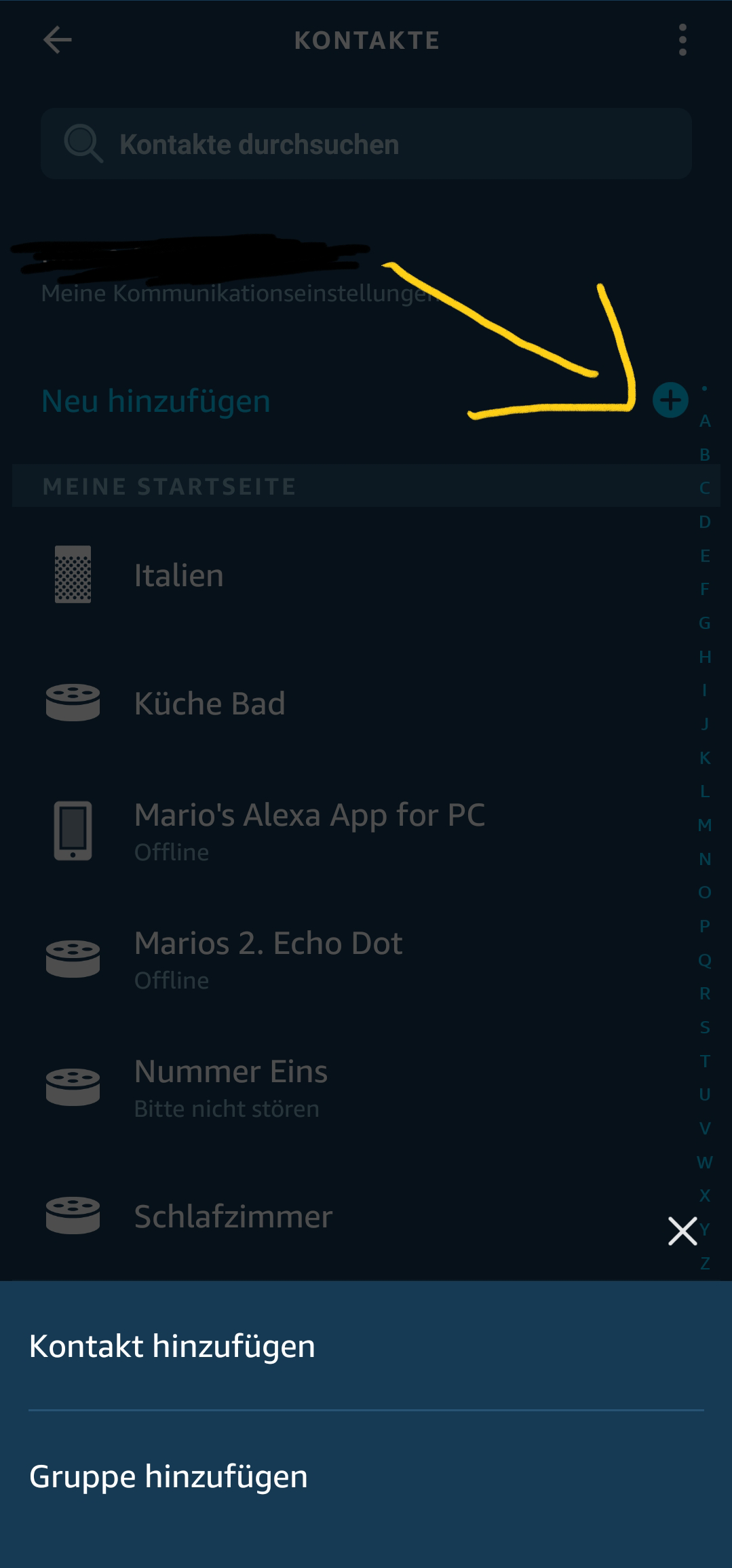Image resolution: width=732 pixels, height=1568 pixels.
Task: Close the add menu with X
Action: pyautogui.click(x=682, y=1231)
